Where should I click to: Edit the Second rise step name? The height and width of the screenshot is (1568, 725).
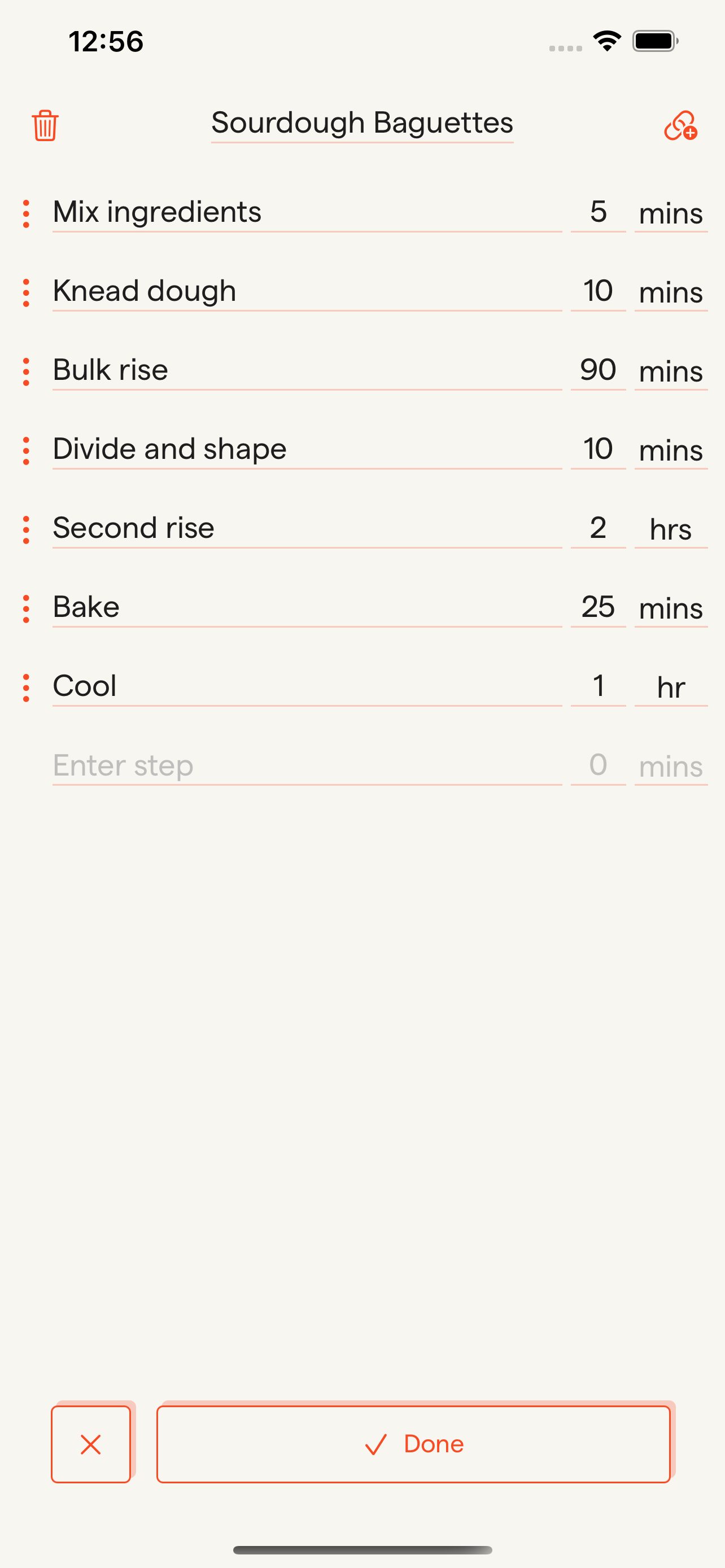click(306, 529)
